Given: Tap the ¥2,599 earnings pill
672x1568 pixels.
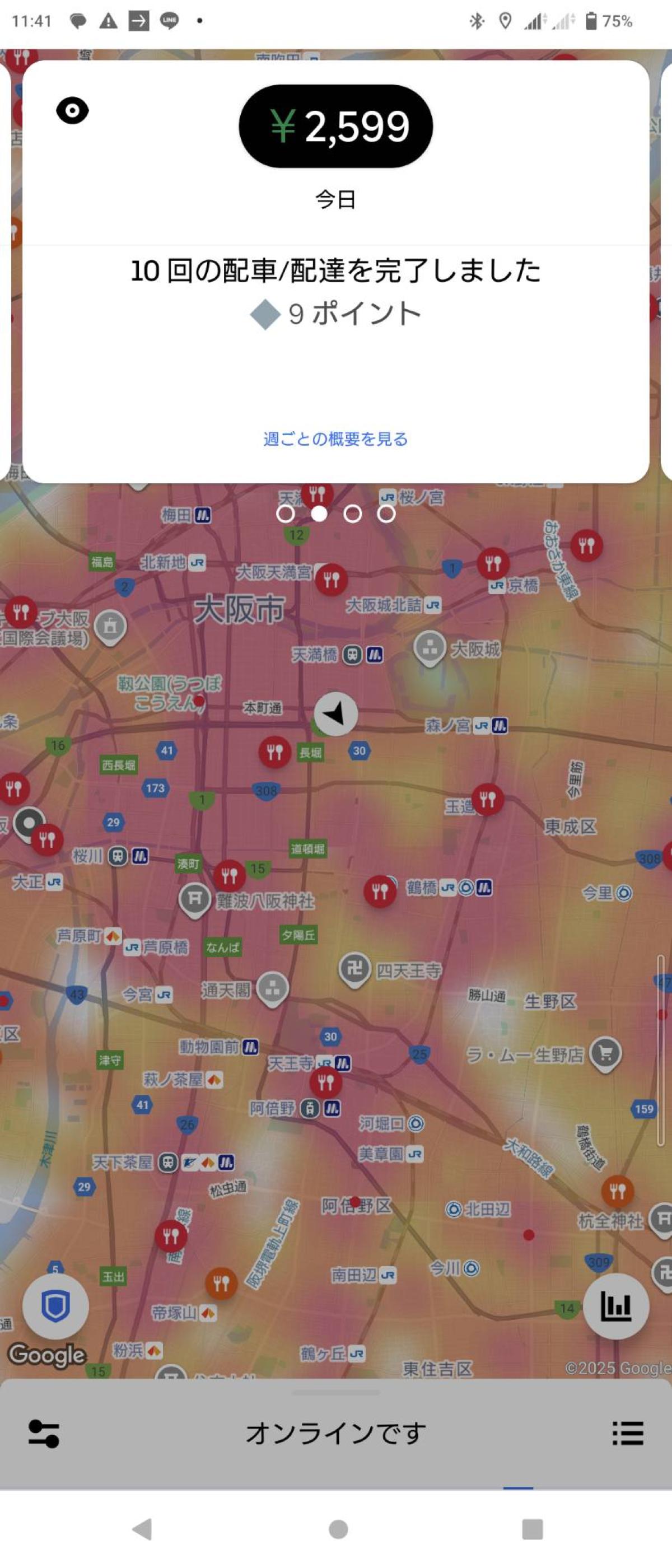Looking at the screenshot, I should pyautogui.click(x=335, y=126).
